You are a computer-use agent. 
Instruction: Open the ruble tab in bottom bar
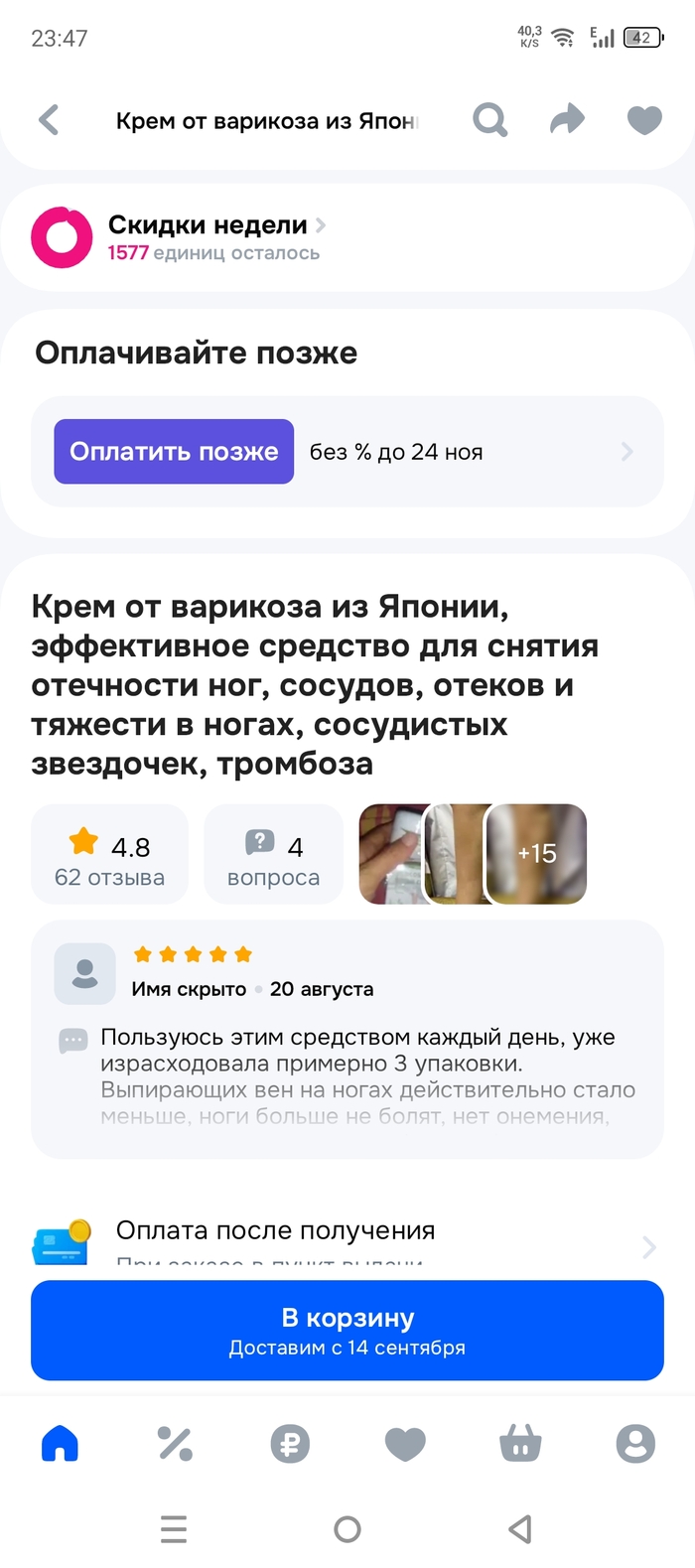coord(290,1443)
